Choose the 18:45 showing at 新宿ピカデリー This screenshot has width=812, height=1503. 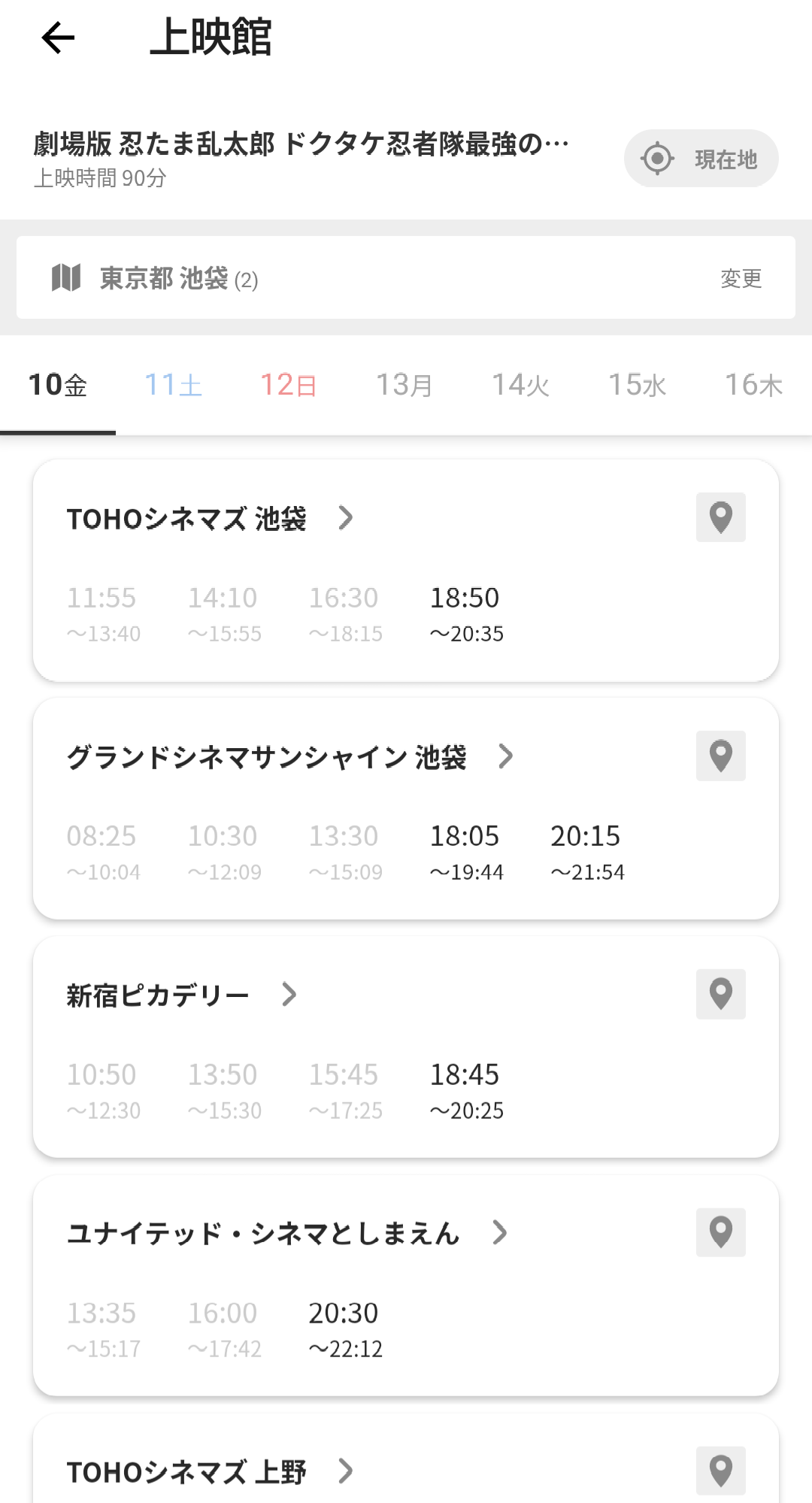(466, 1091)
